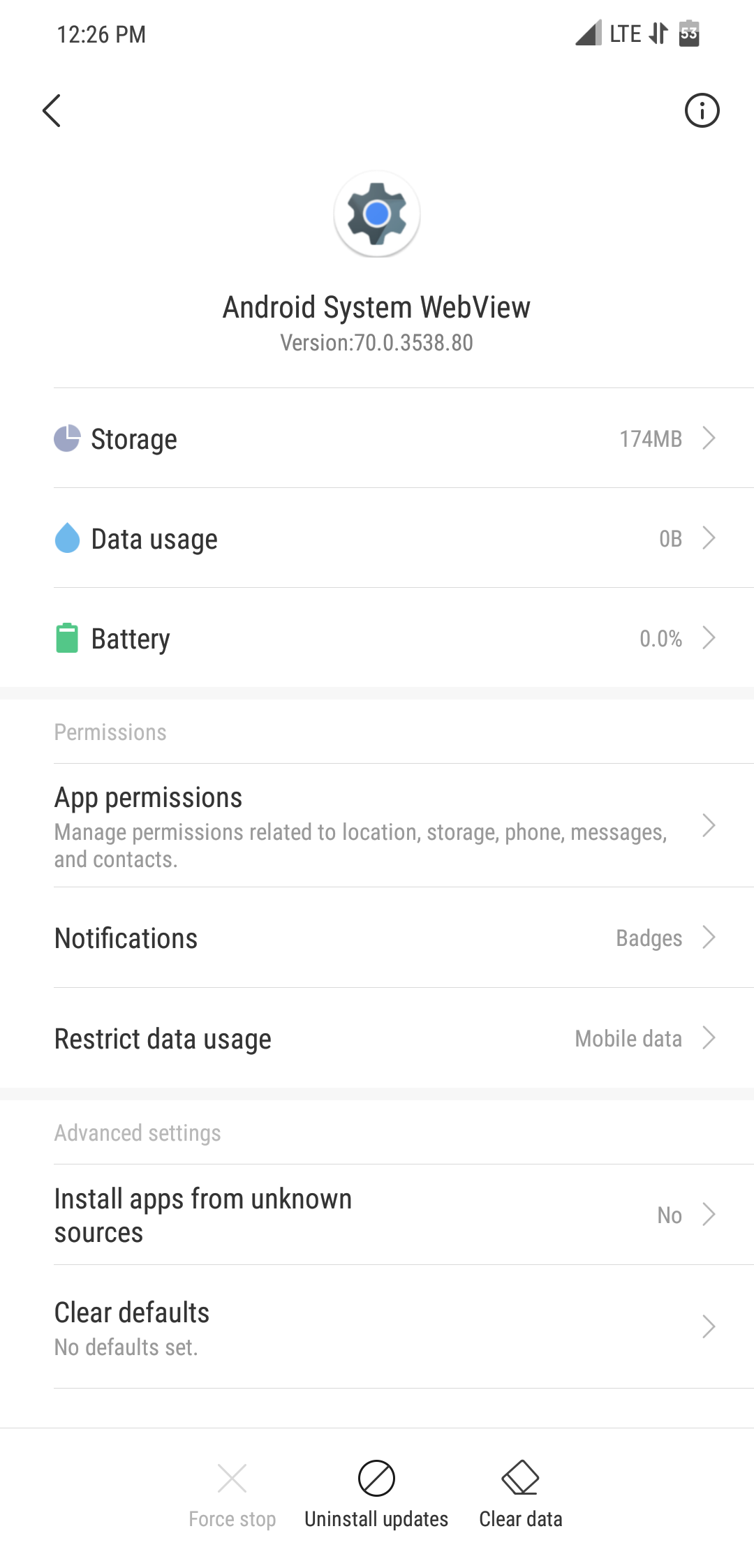The width and height of the screenshot is (754, 1568).
Task: Open the app info icon
Action: point(702,110)
